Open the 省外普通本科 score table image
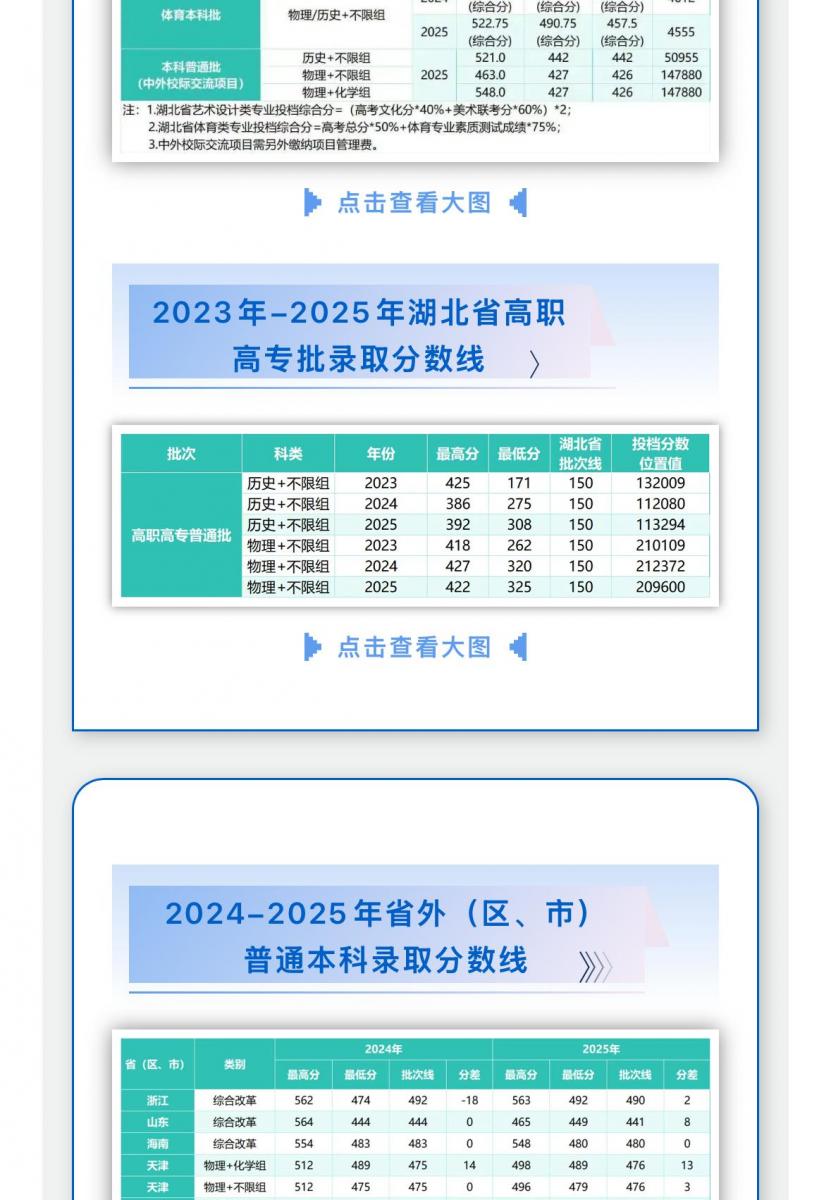Image resolution: width=831 pixels, height=1200 pixels. click(x=415, y=1114)
